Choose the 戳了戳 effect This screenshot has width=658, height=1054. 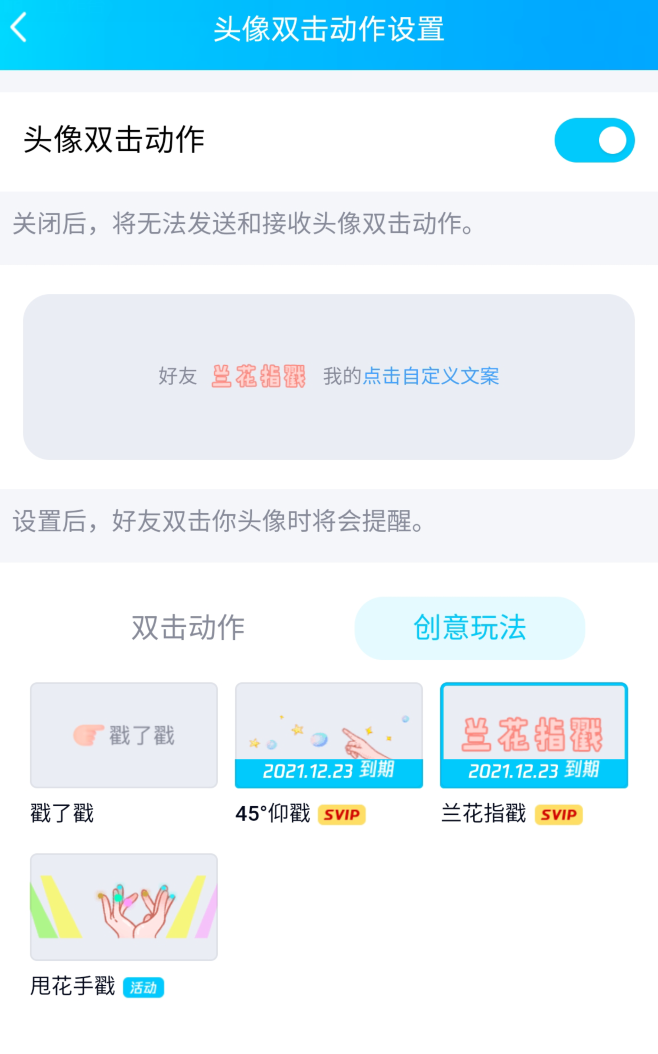[x=124, y=735]
